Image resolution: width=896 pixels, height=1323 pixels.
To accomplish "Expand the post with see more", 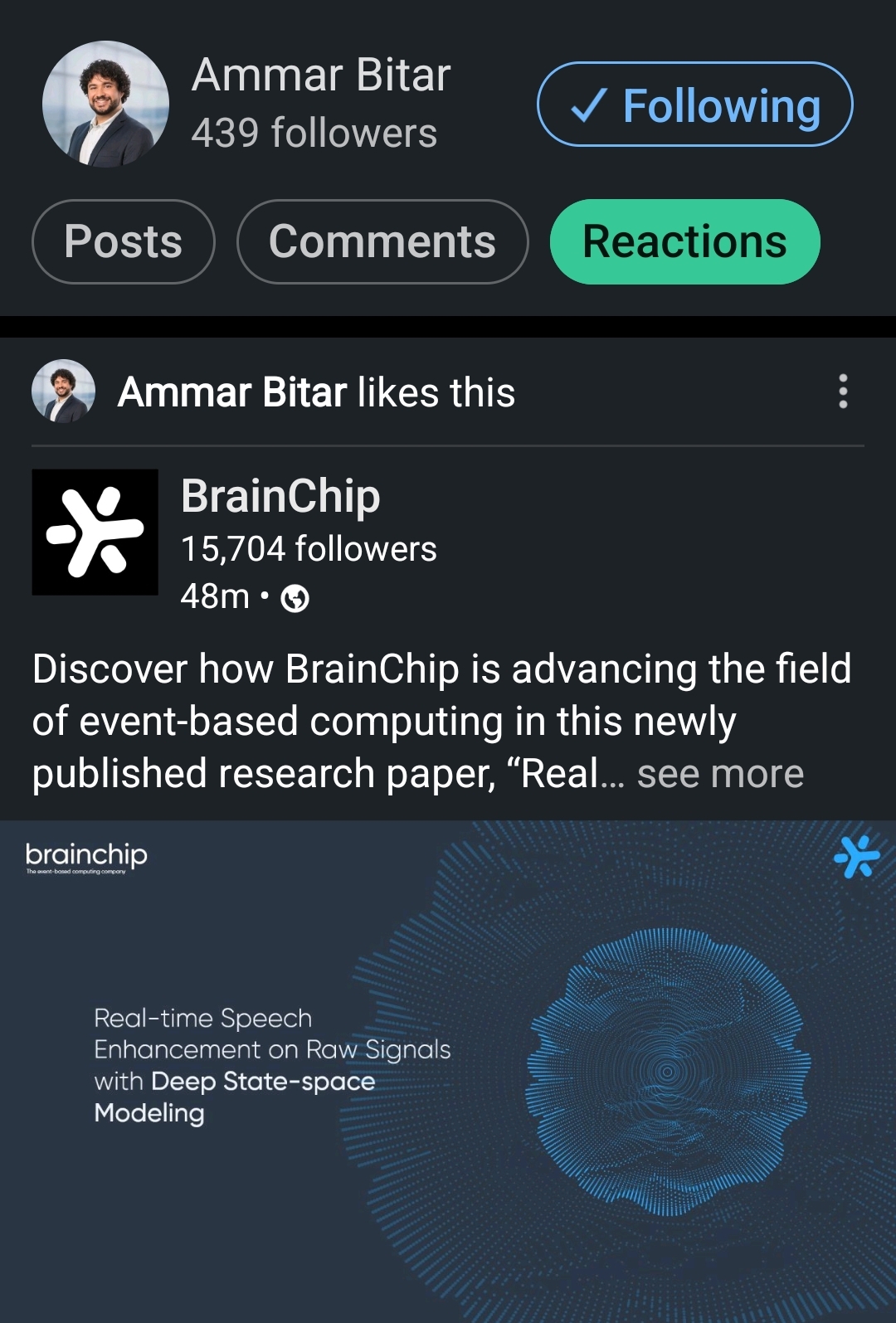I will tap(719, 774).
